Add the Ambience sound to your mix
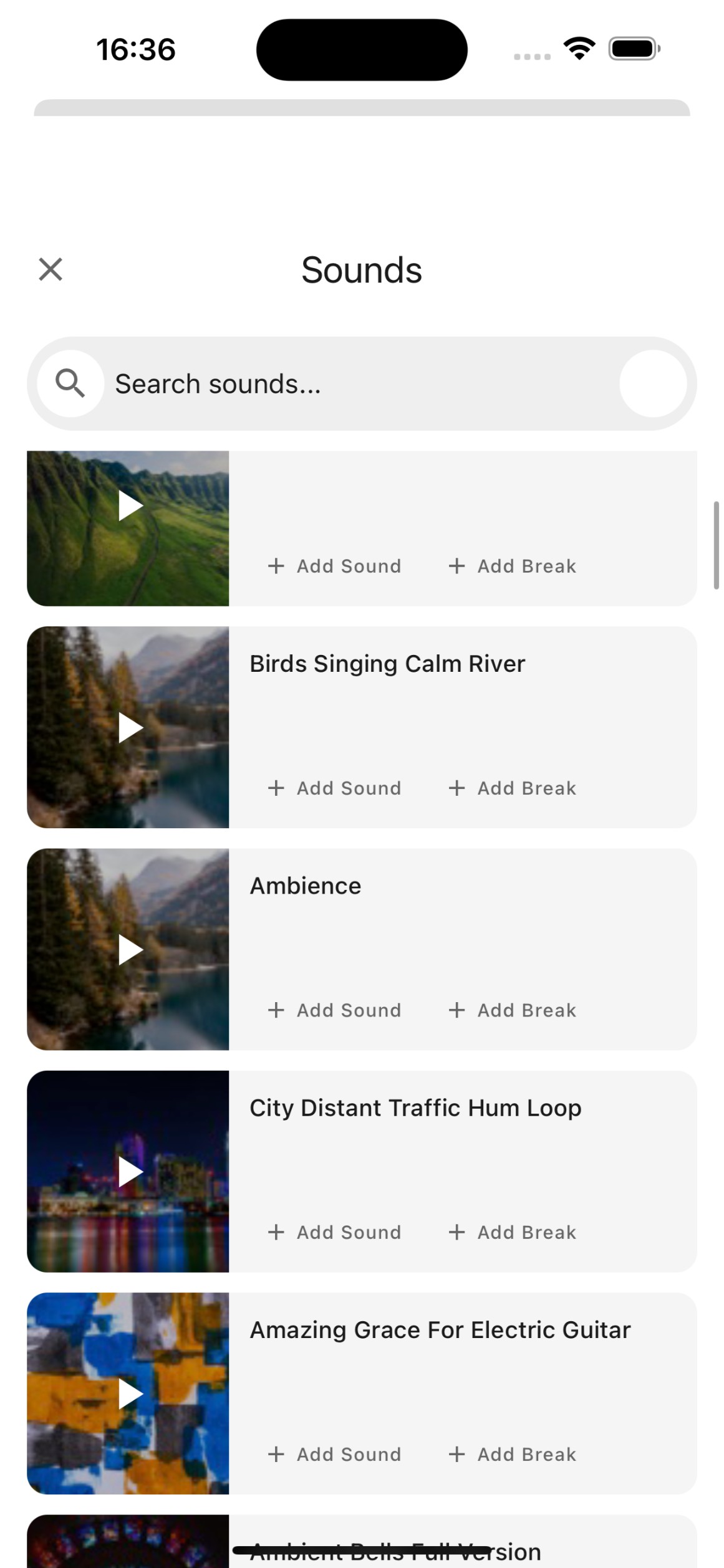Image resolution: width=724 pixels, height=1568 pixels. pyautogui.click(x=335, y=1010)
